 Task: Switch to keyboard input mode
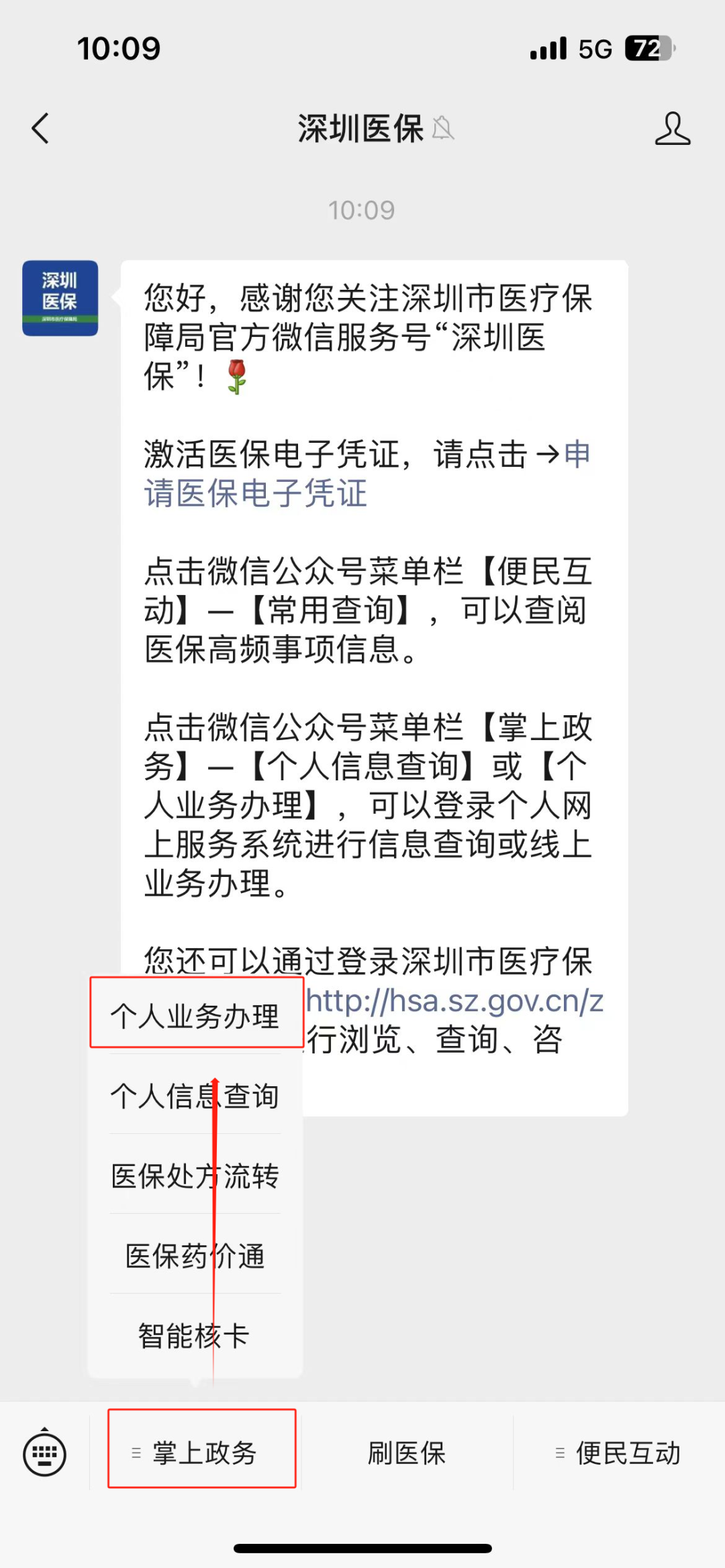pyautogui.click(x=44, y=1454)
